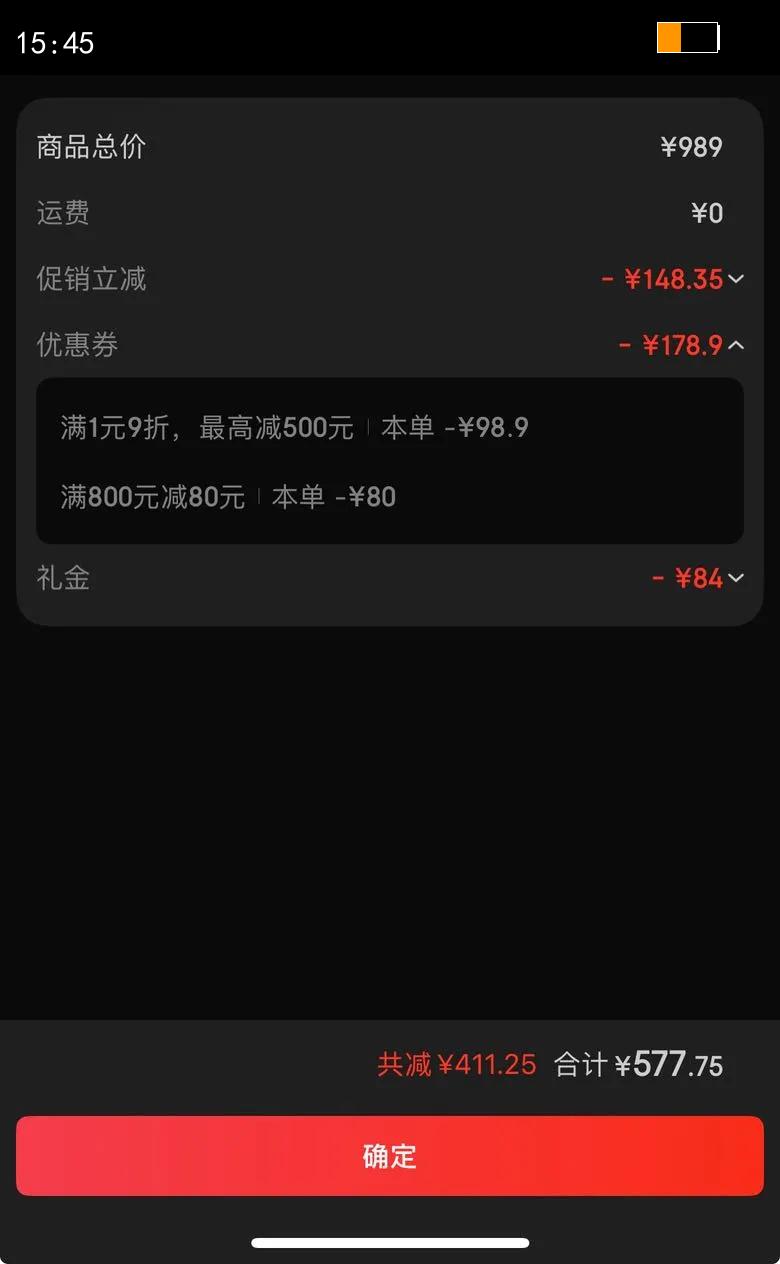
Task: Expand the 促销立减 discount details
Action: (736, 279)
